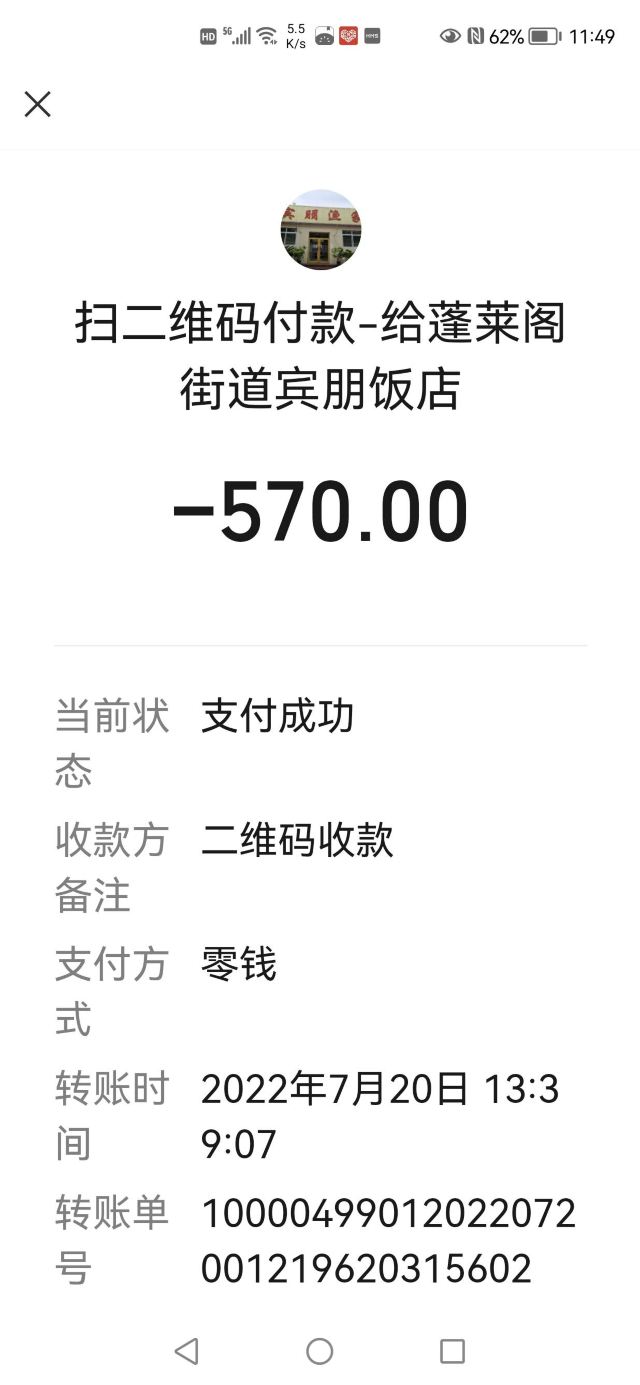Close the payment details page
The width and height of the screenshot is (640, 1385).
(38, 104)
